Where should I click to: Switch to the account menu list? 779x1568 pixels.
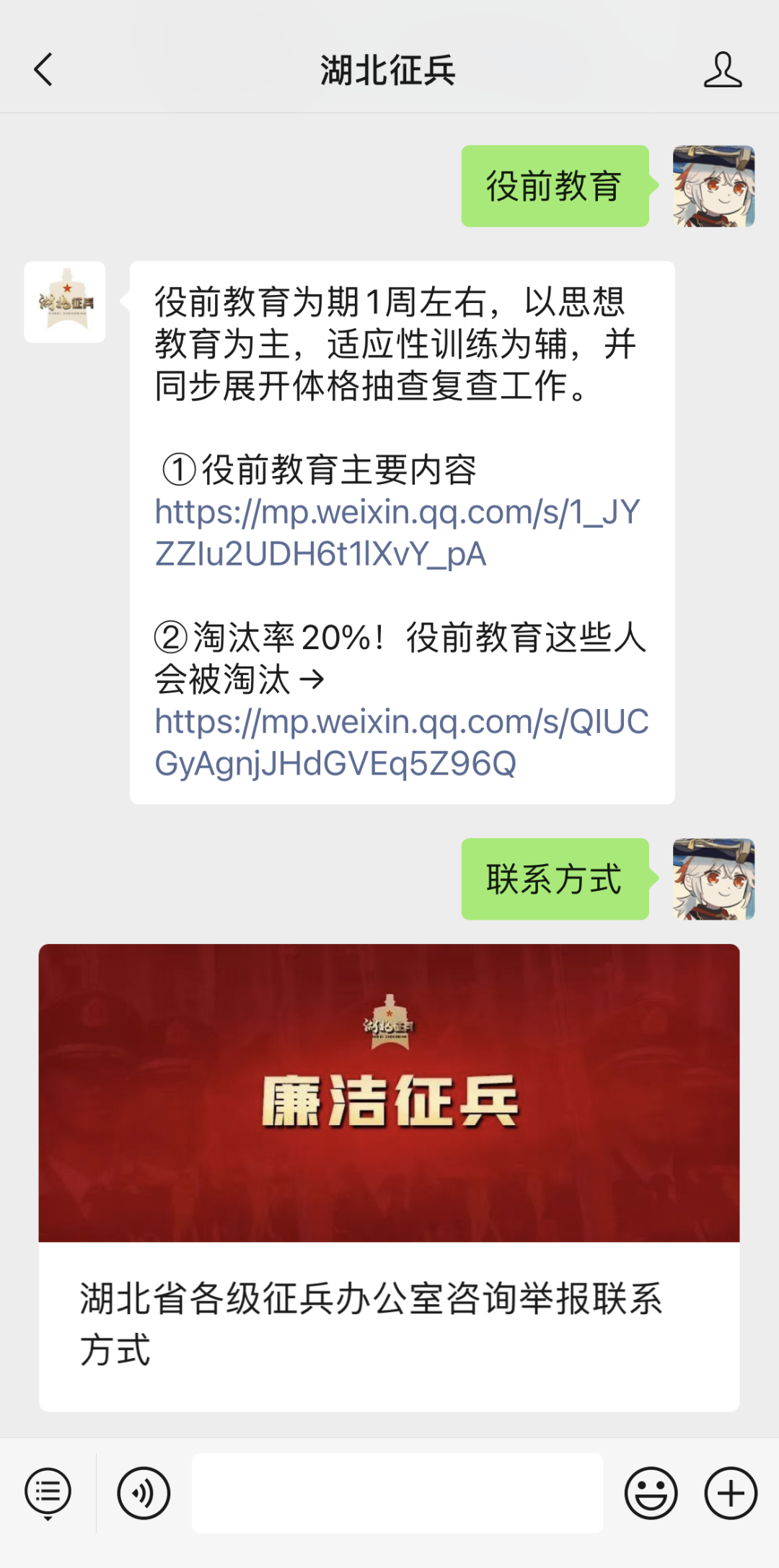pos(48,1493)
